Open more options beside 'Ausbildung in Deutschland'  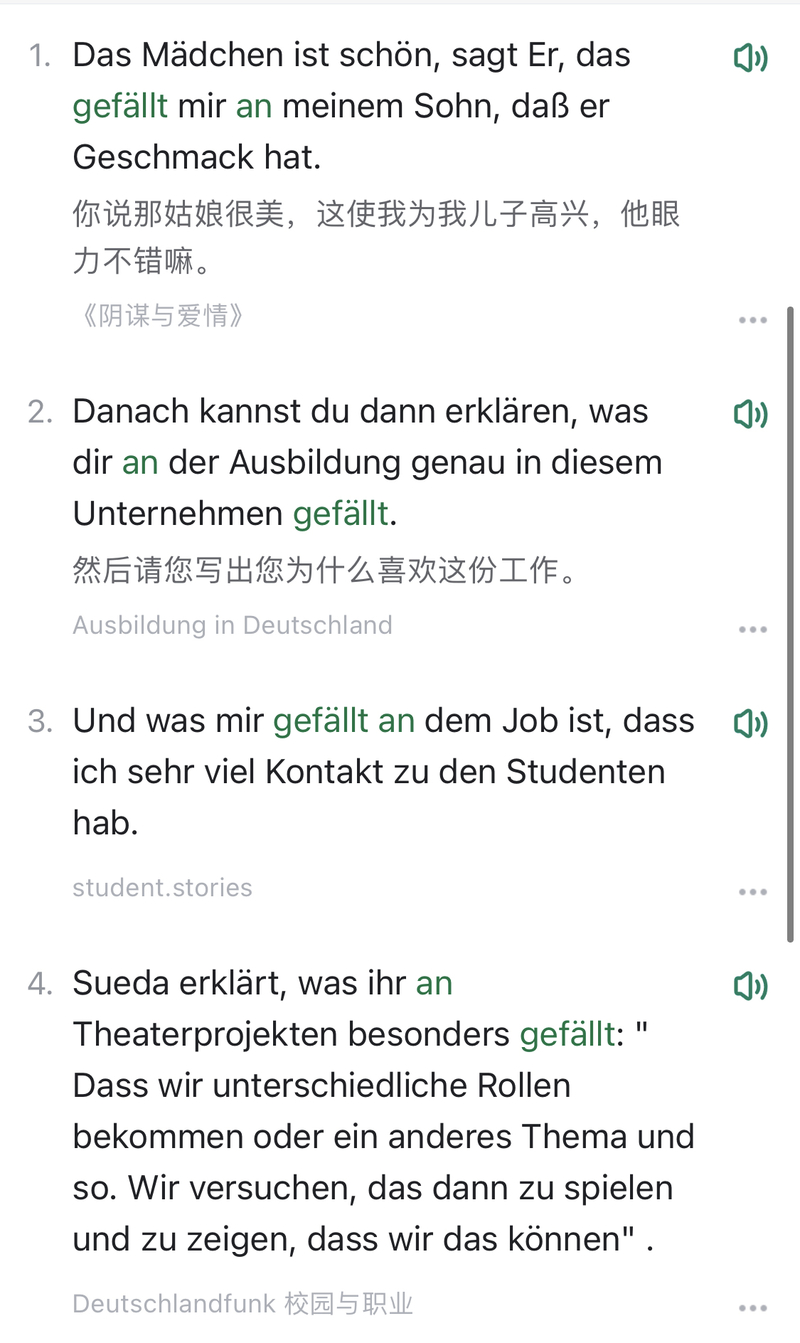pyautogui.click(x=752, y=629)
